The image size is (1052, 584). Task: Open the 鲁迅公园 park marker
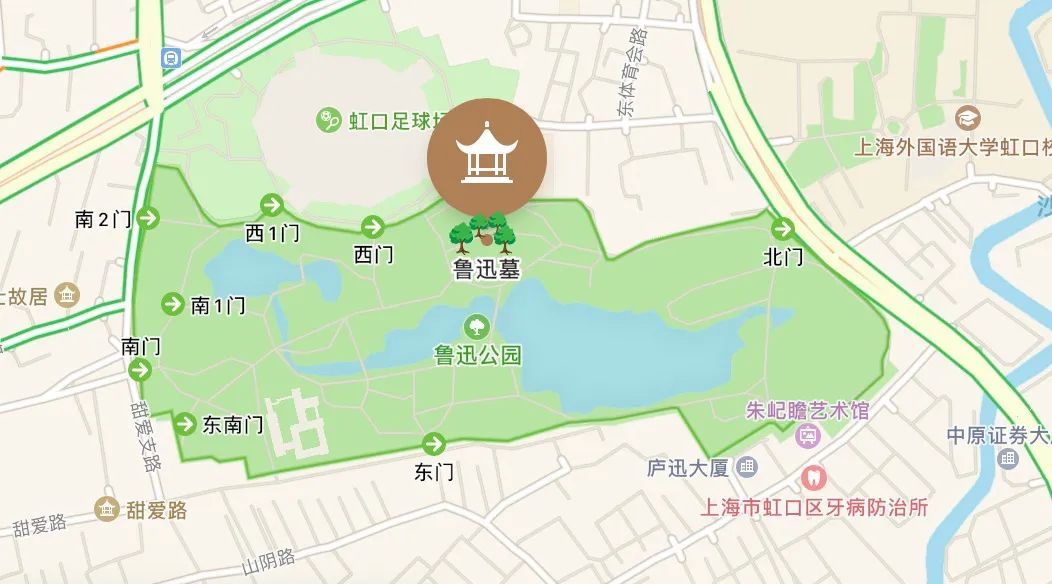(477, 325)
